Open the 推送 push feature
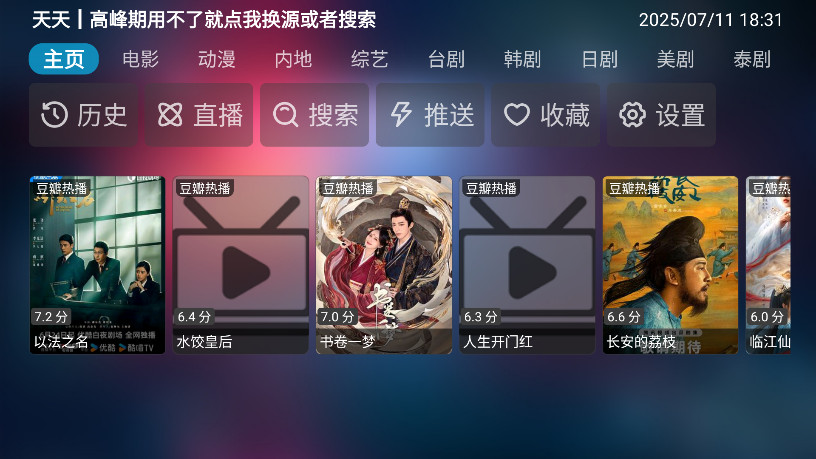The height and width of the screenshot is (459, 816). [431, 115]
